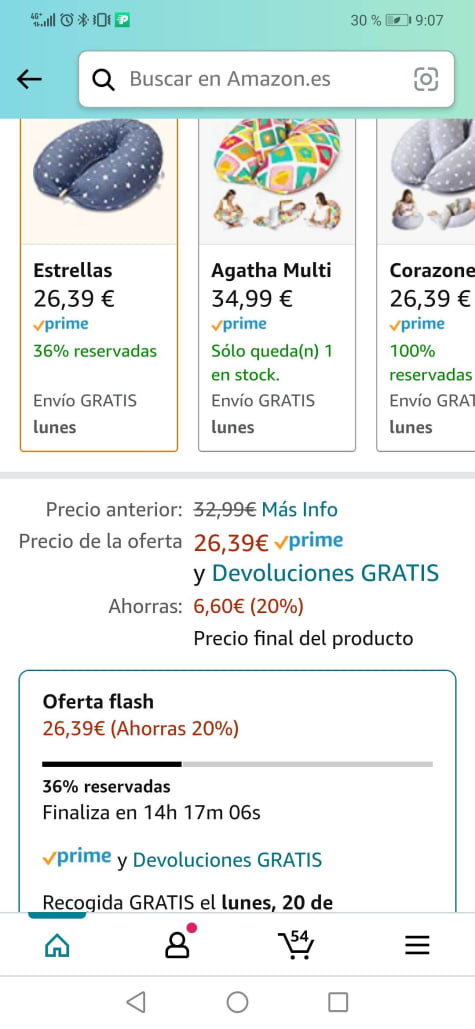Go back using the top arrow
Viewport: 475px width, 1029px height.
point(29,79)
